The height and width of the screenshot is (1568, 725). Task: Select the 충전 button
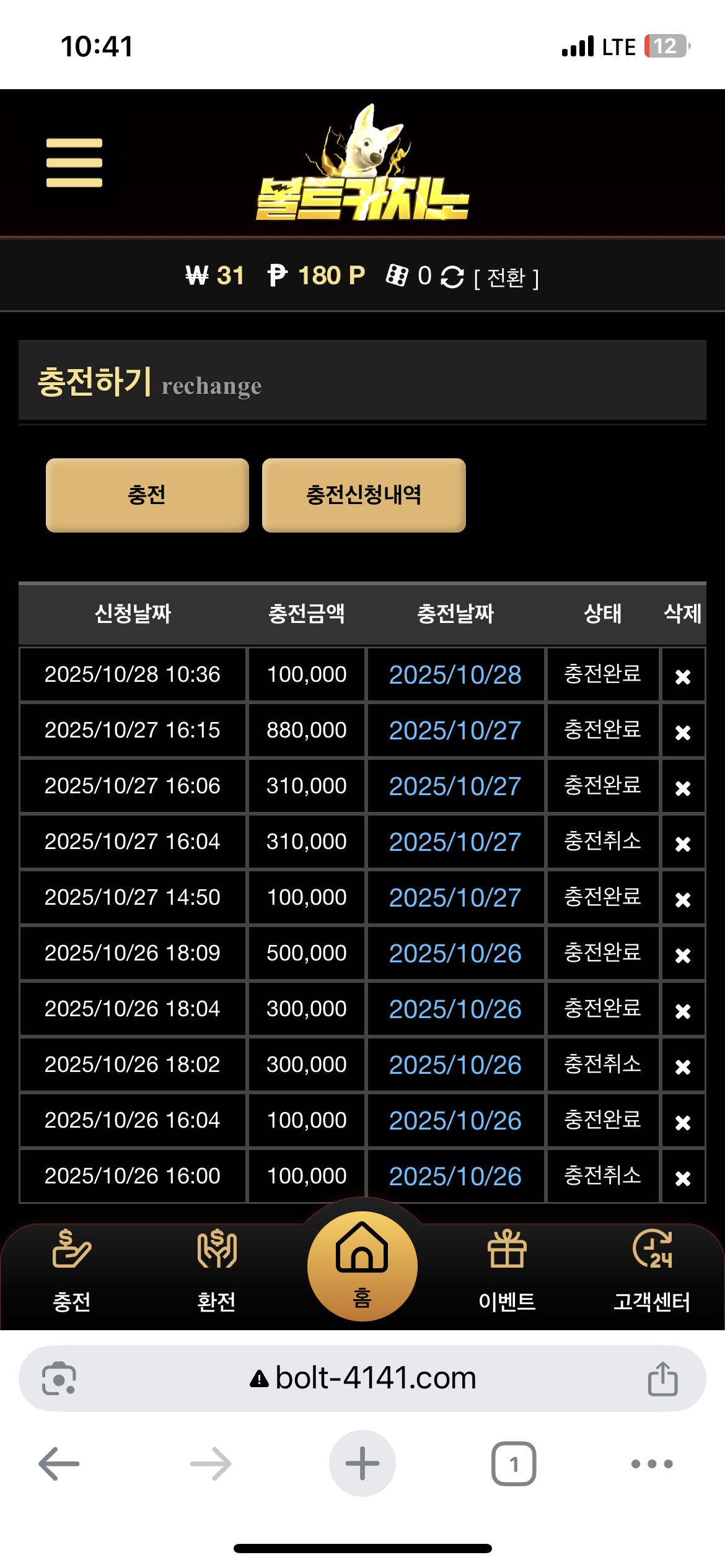click(147, 495)
